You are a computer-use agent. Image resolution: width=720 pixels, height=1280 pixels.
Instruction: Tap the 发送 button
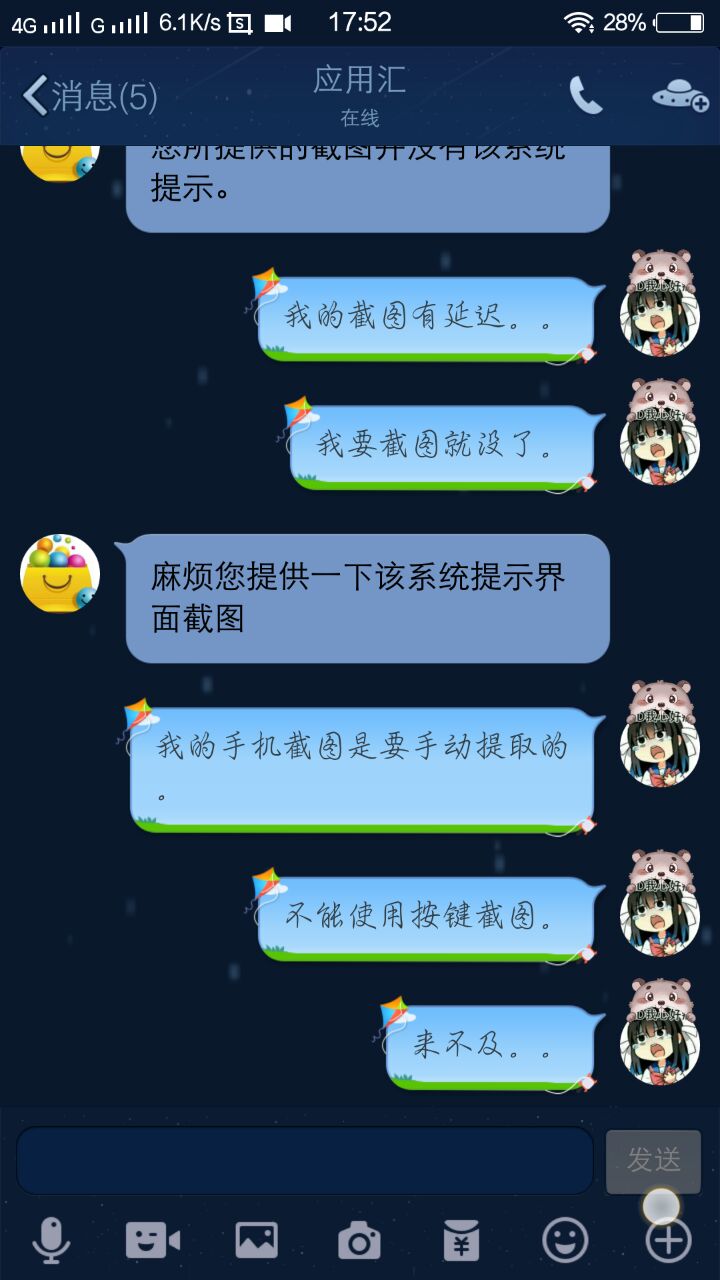[653, 1160]
